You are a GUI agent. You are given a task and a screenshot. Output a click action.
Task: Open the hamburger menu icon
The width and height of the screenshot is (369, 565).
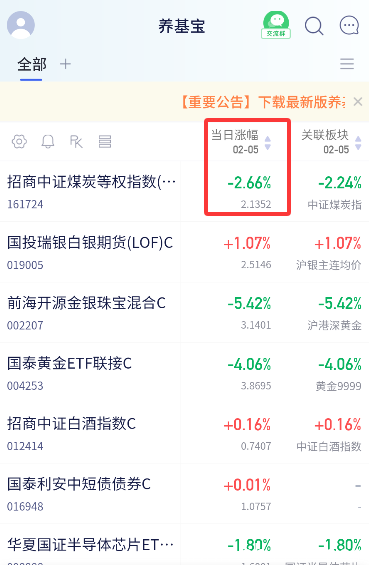(x=347, y=64)
